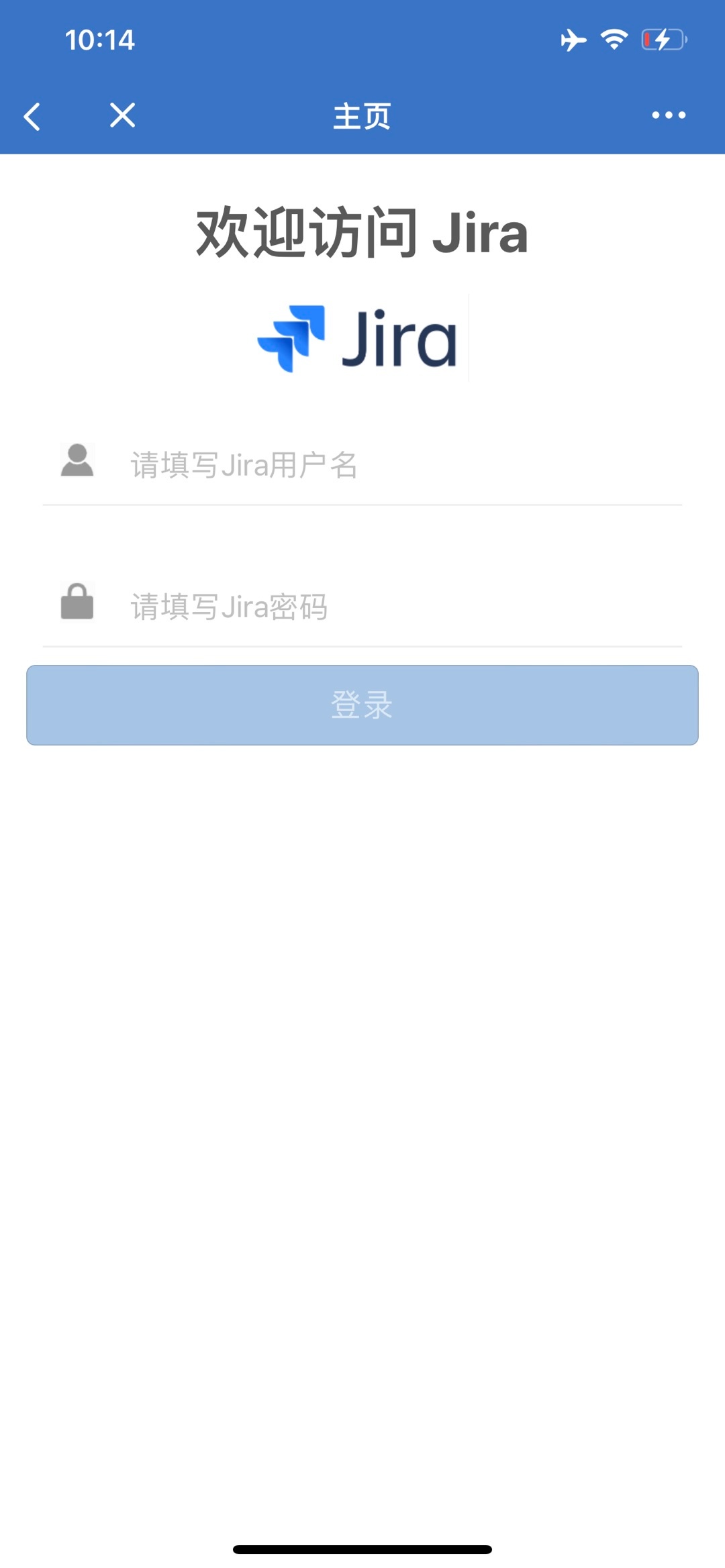Open the three-dot more options menu
725x1568 pixels.
[669, 115]
